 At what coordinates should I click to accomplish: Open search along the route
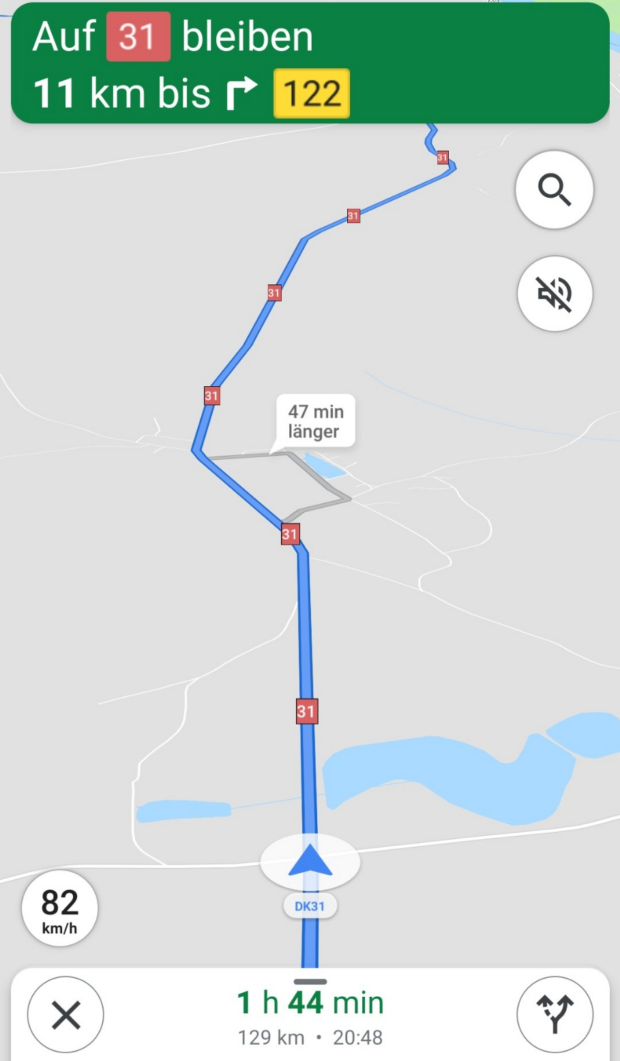pyautogui.click(x=554, y=189)
